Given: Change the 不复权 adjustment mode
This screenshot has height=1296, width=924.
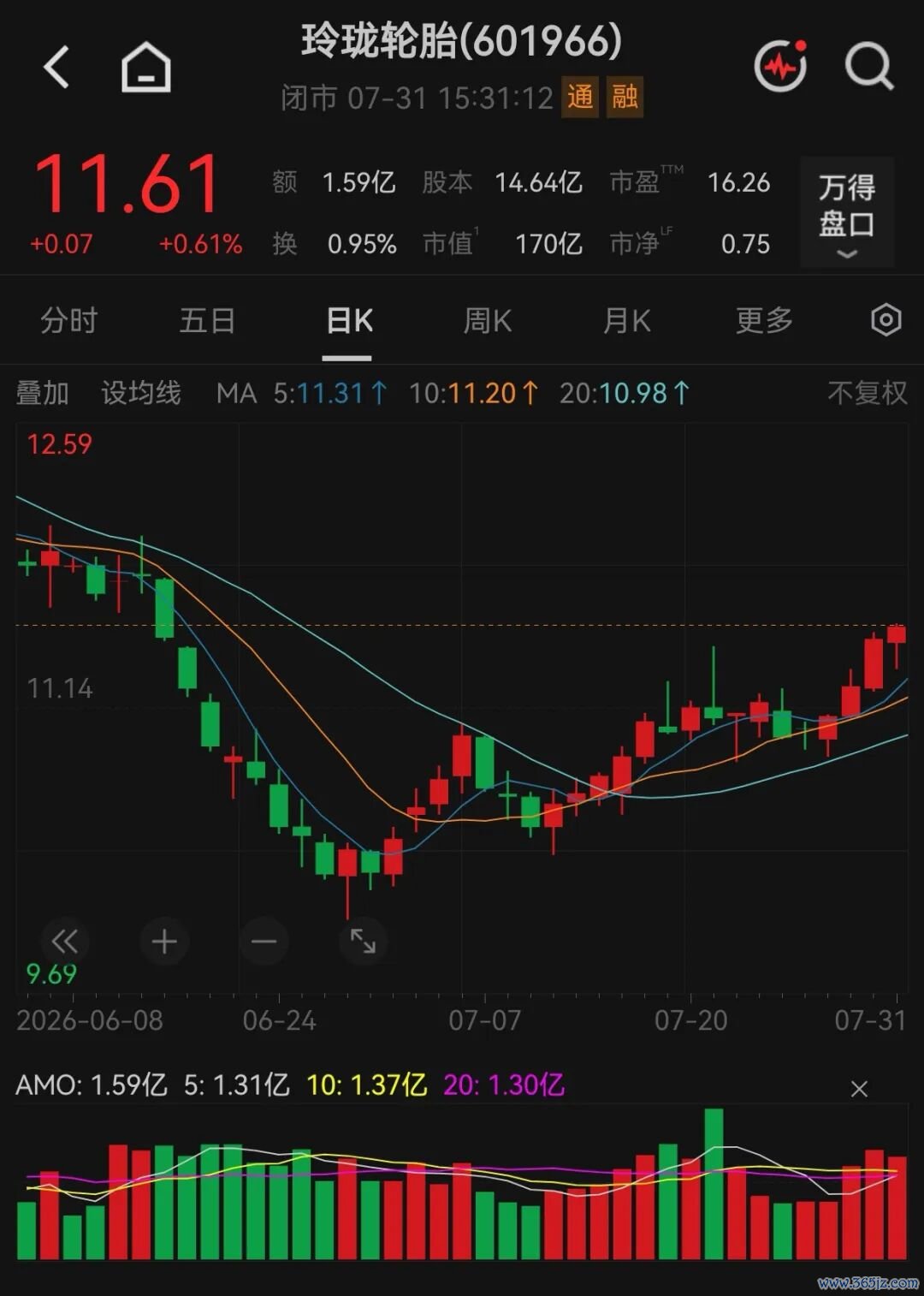Looking at the screenshot, I should click(x=867, y=393).
